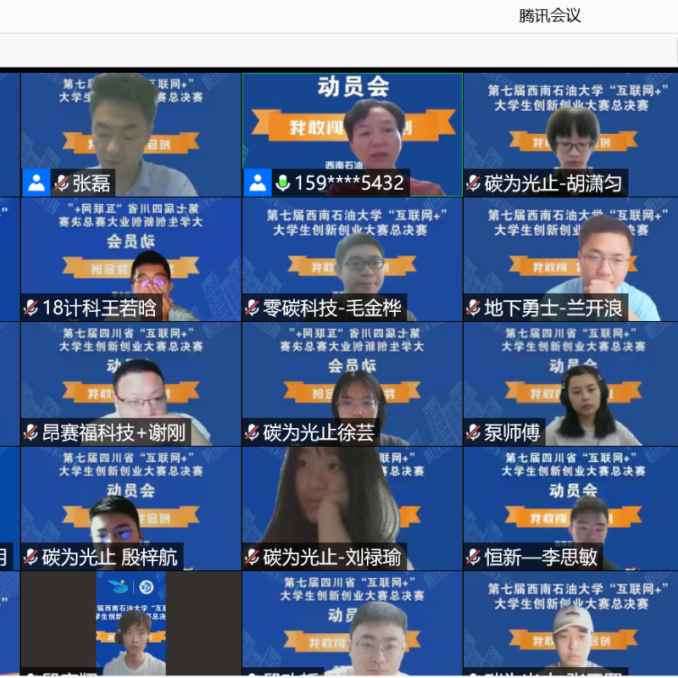
Task: Tap 碳为光止-胡潇匀's video tile
Action: [573, 134]
